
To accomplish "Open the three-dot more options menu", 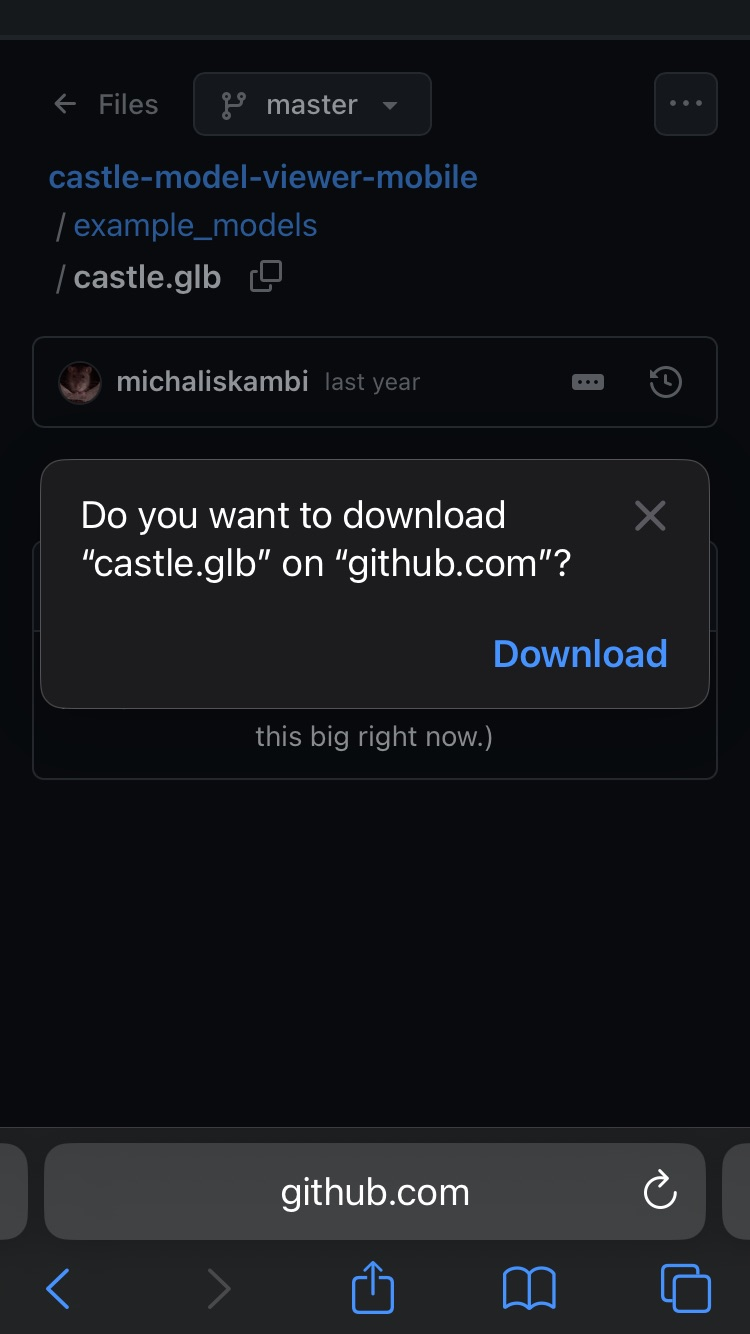I will 686,104.
